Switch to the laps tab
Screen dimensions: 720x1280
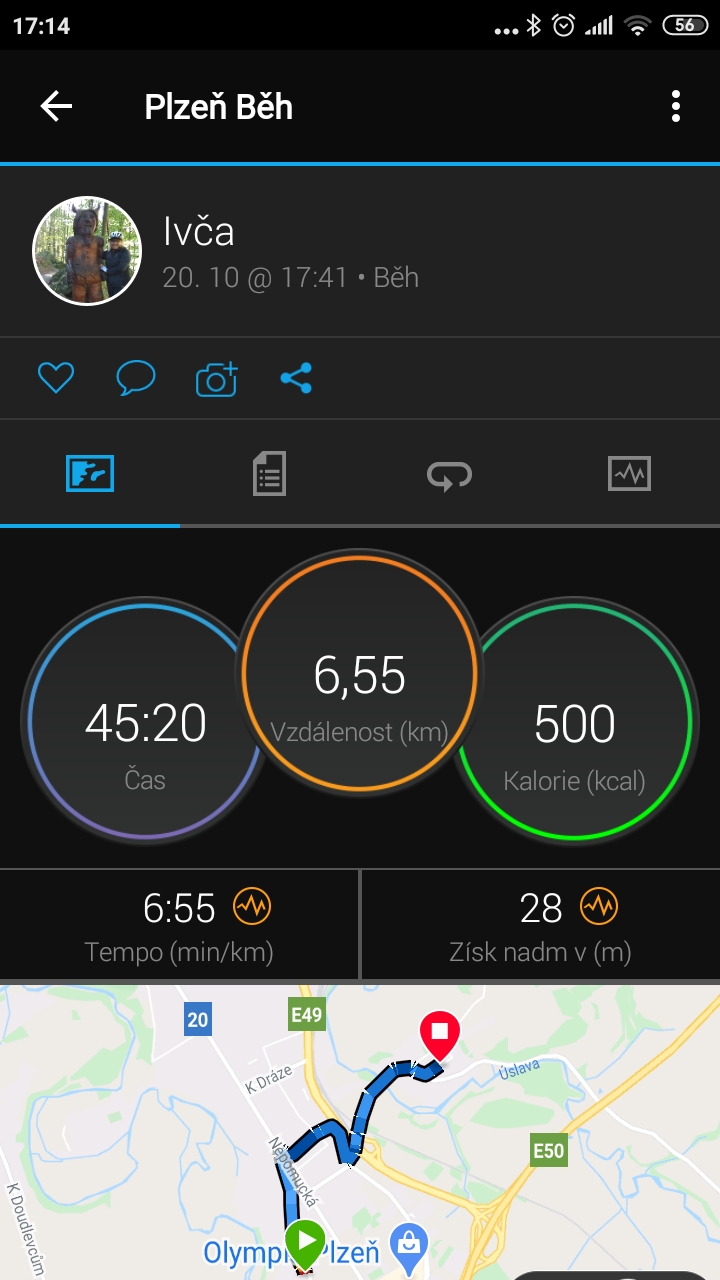pyautogui.click(x=449, y=473)
